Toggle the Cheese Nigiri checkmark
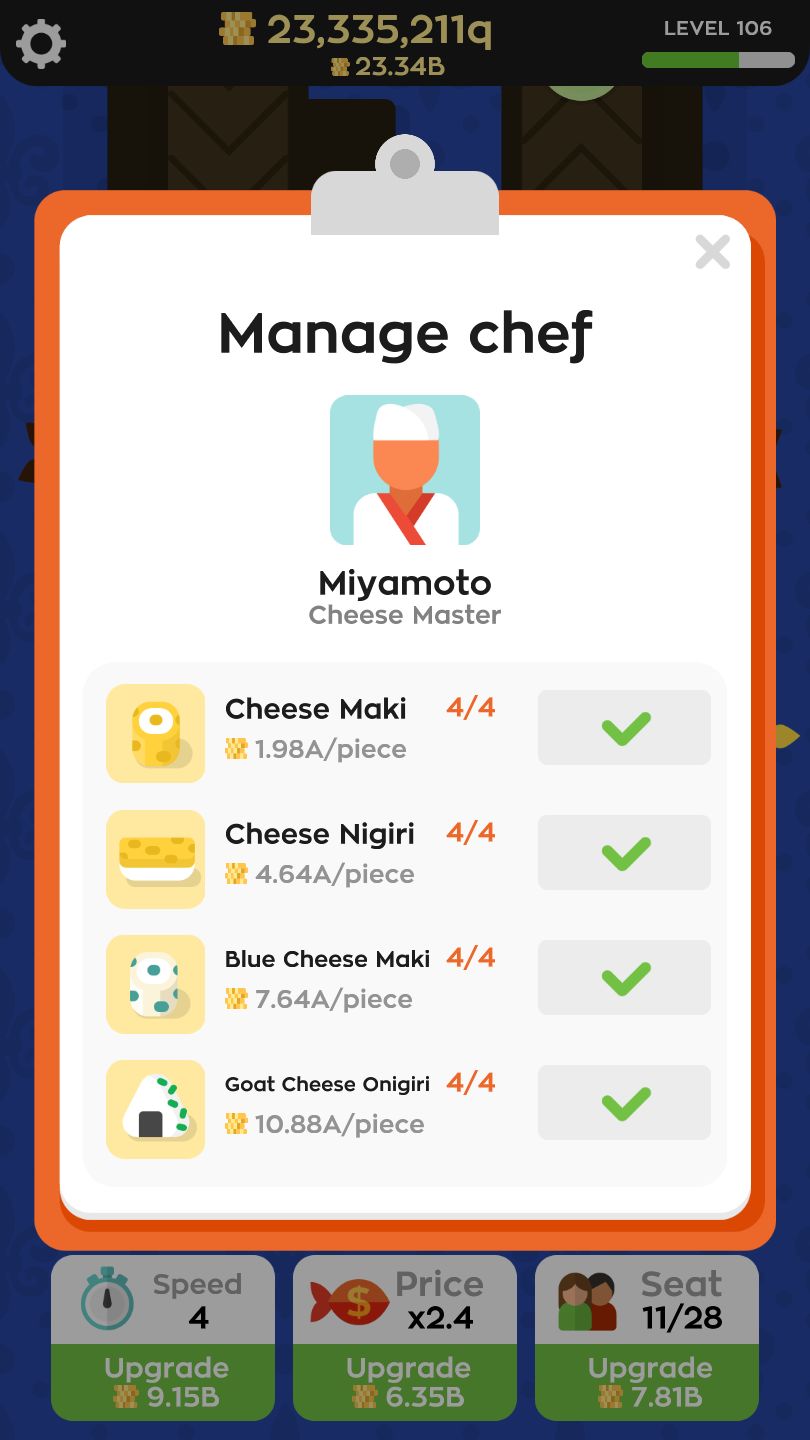The height and width of the screenshot is (1440, 810). pos(625,853)
